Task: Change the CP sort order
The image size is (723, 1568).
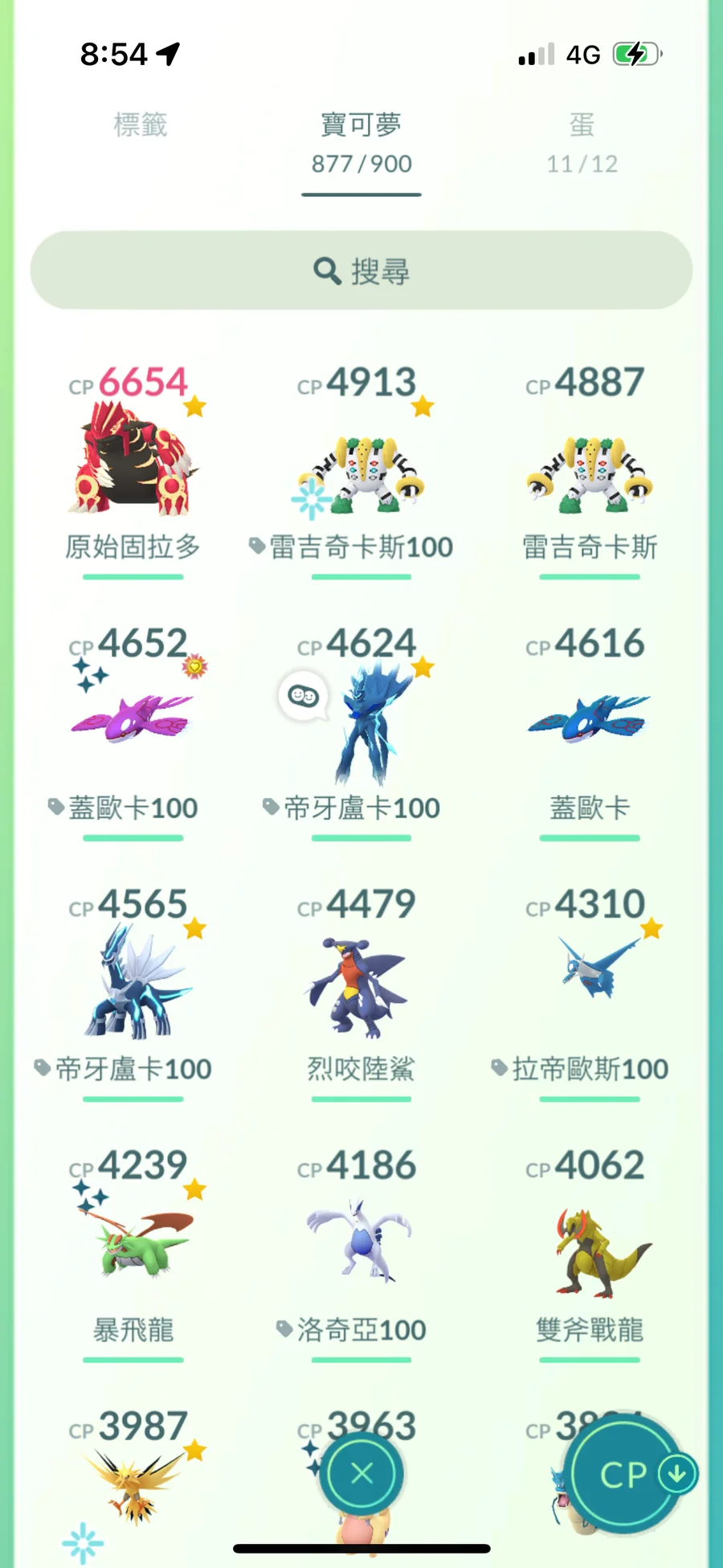Action: click(628, 1473)
